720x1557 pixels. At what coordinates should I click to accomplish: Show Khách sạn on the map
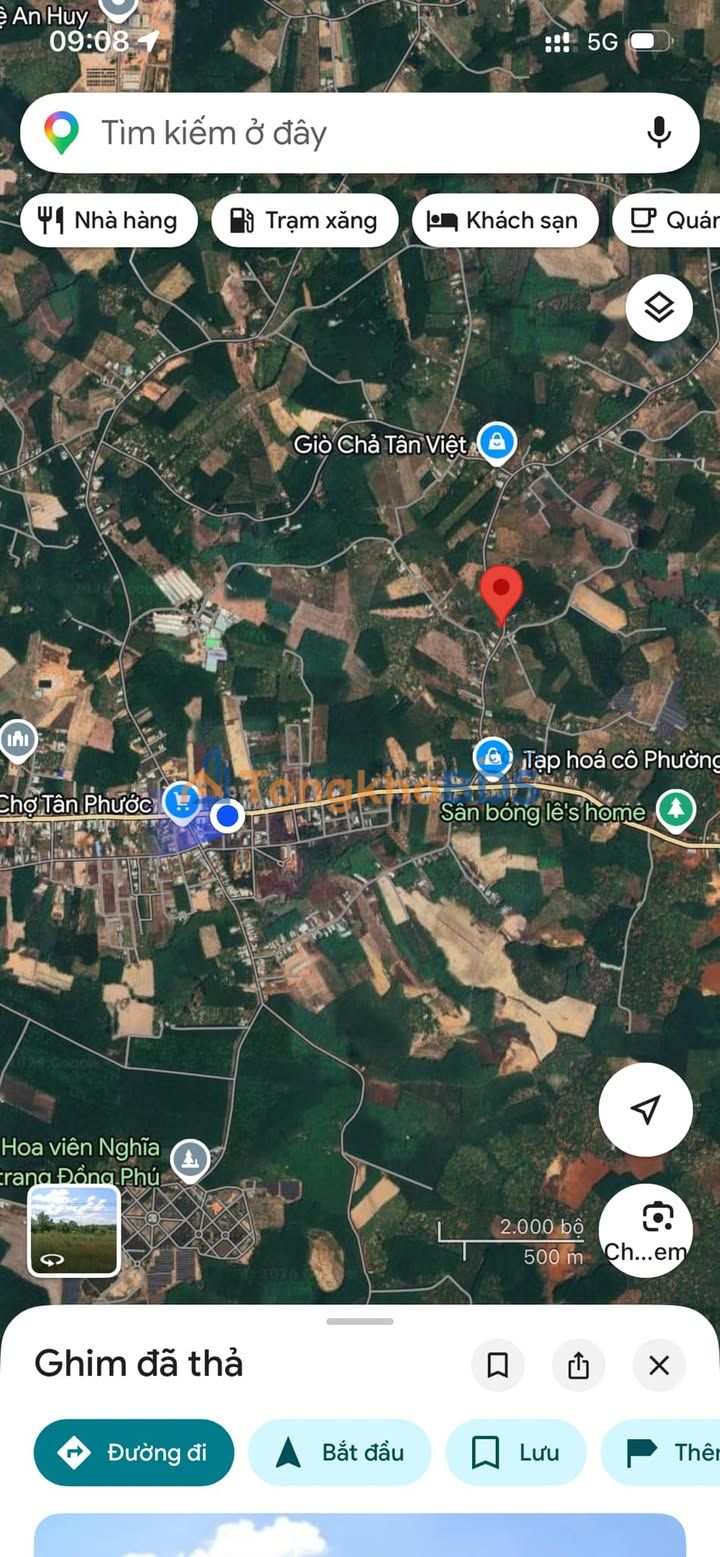pyautogui.click(x=504, y=221)
